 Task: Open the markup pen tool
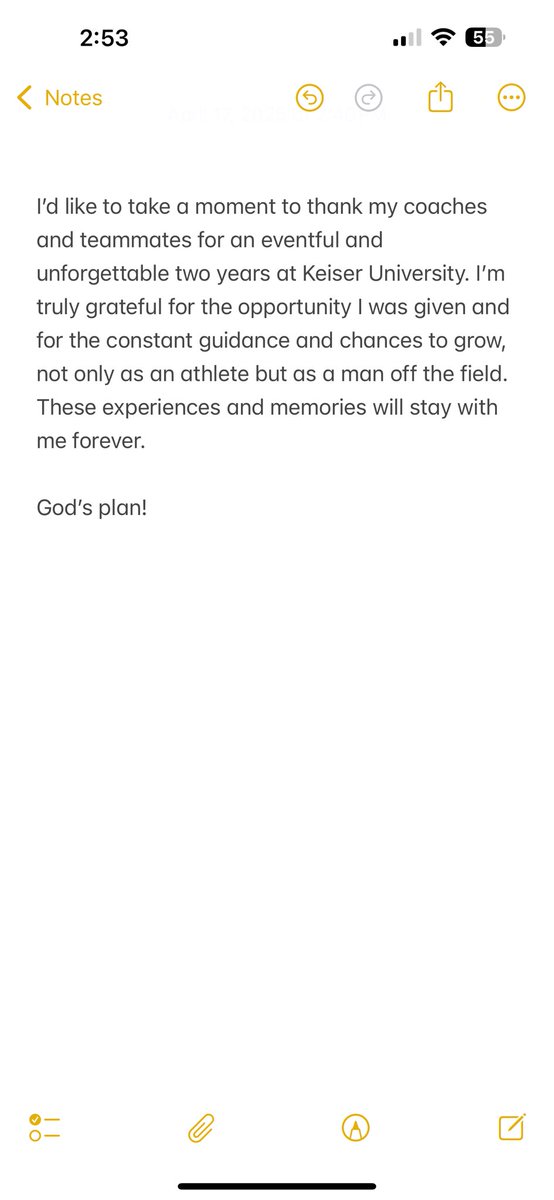[356, 1128]
